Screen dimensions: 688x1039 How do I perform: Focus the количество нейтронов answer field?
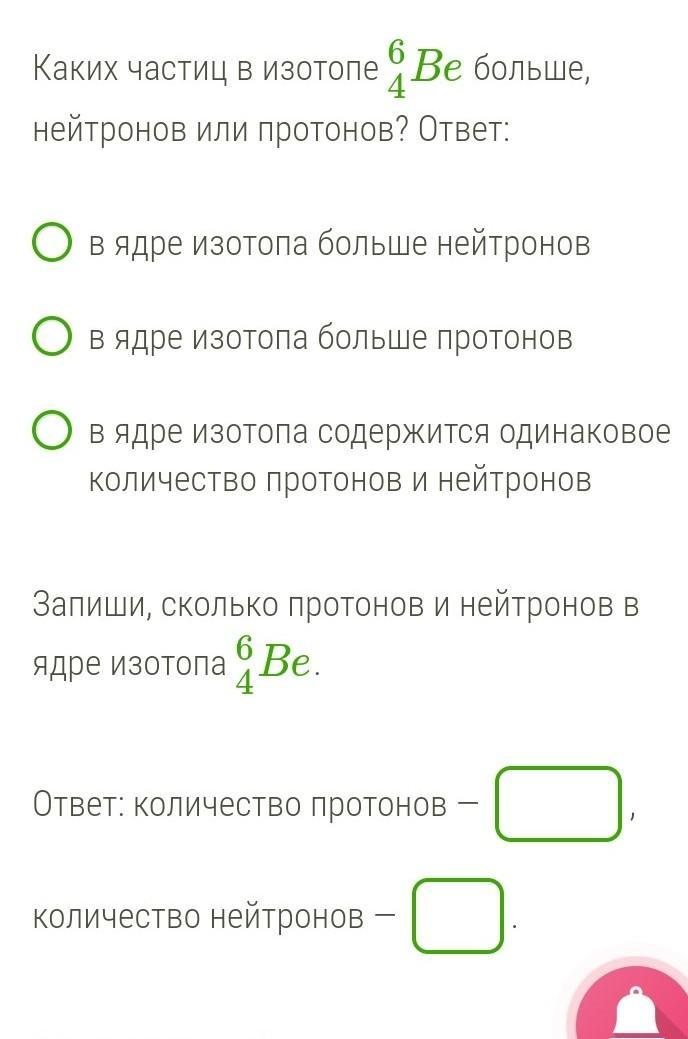tap(458, 916)
